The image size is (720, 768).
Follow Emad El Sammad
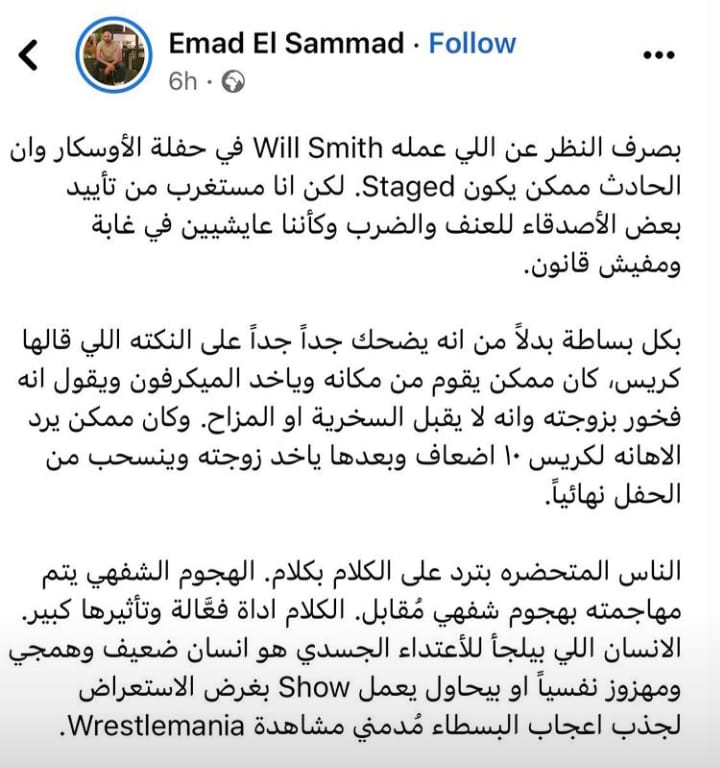coord(472,44)
